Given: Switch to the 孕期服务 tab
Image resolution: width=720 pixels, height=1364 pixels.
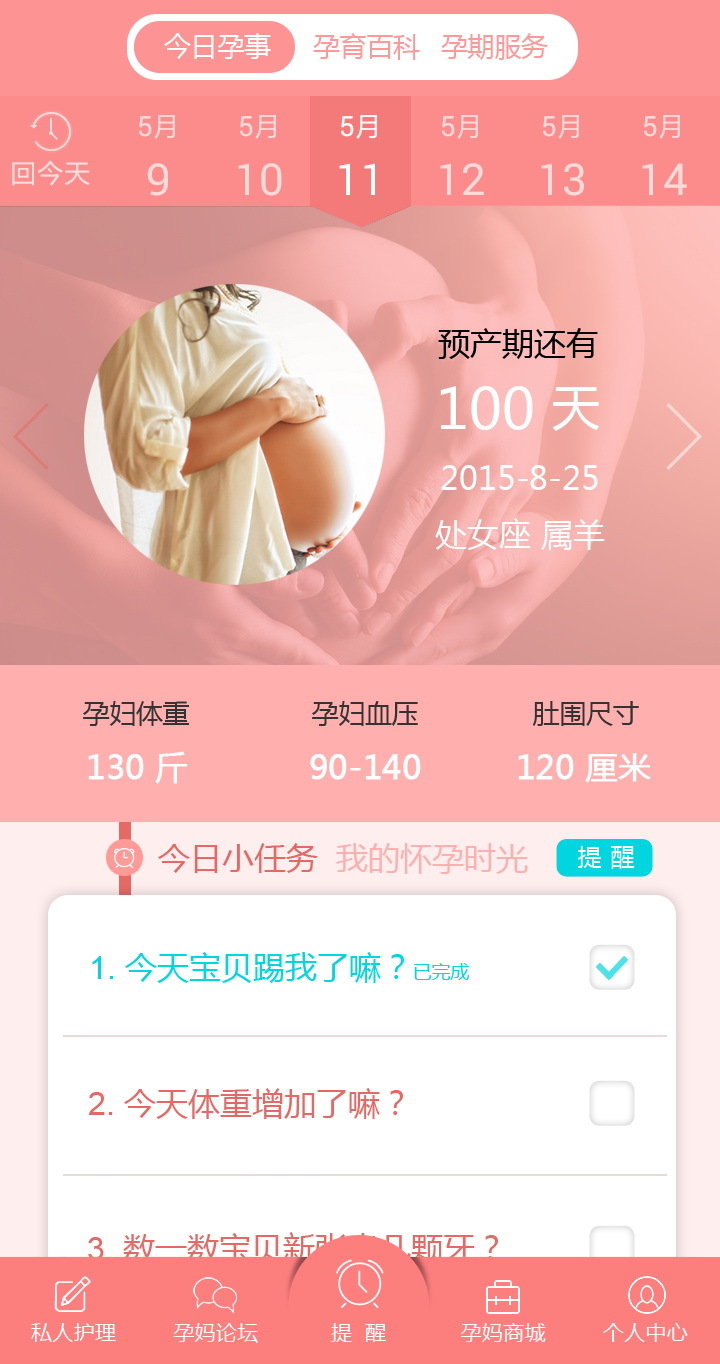Looking at the screenshot, I should 494,47.
